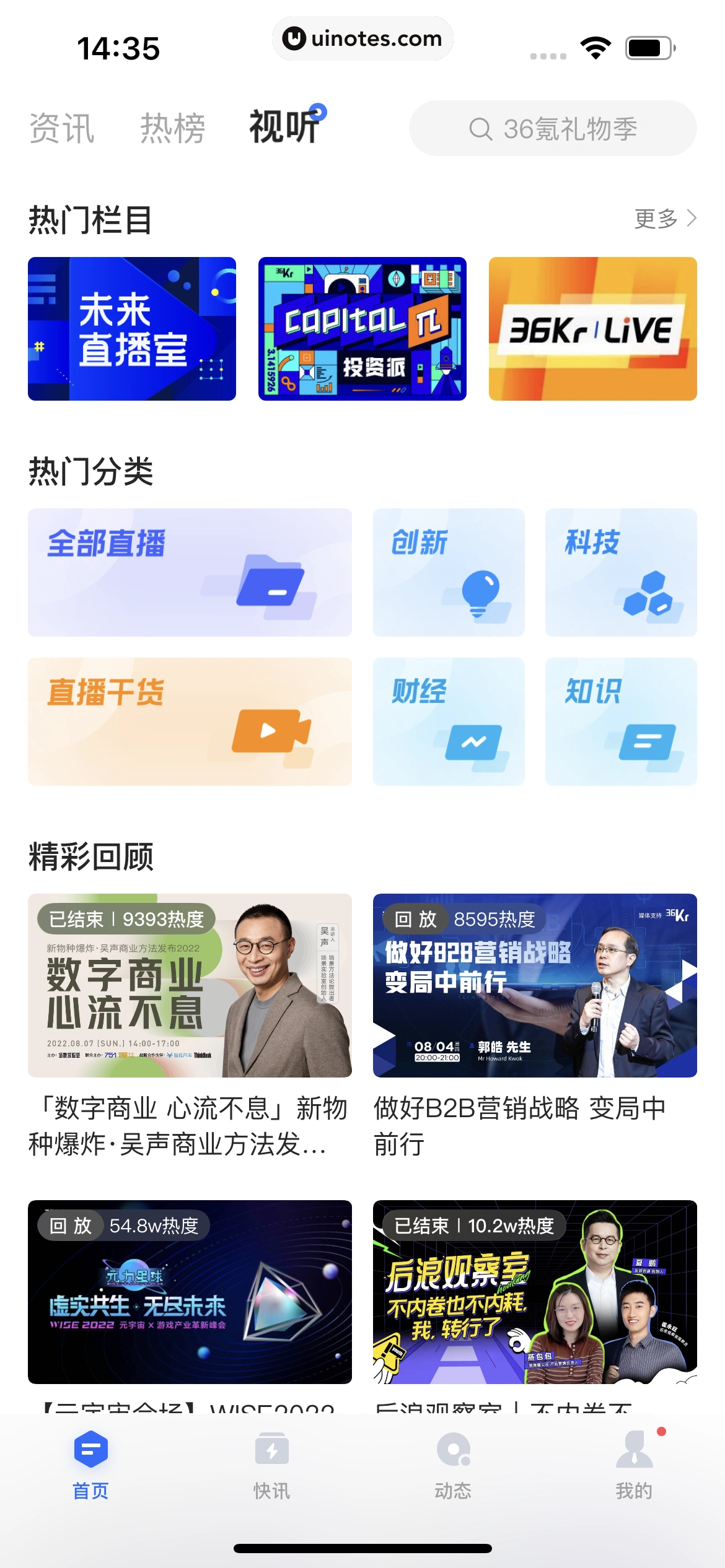Tap the search magnifier icon
Image resolution: width=725 pixels, height=1568 pixels.
480,128
